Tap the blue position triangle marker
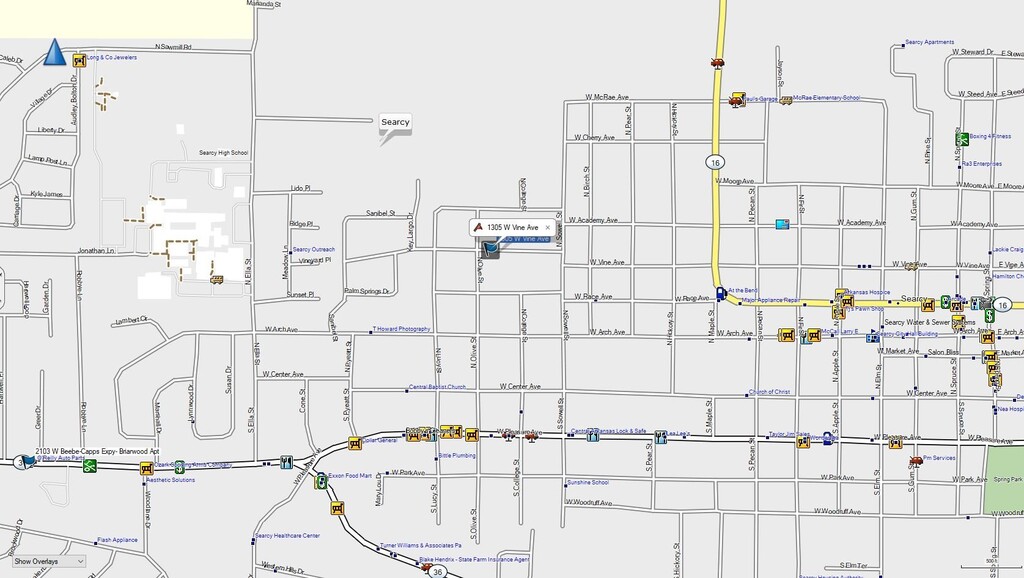Screen dimensions: 1024x578 point(55,52)
